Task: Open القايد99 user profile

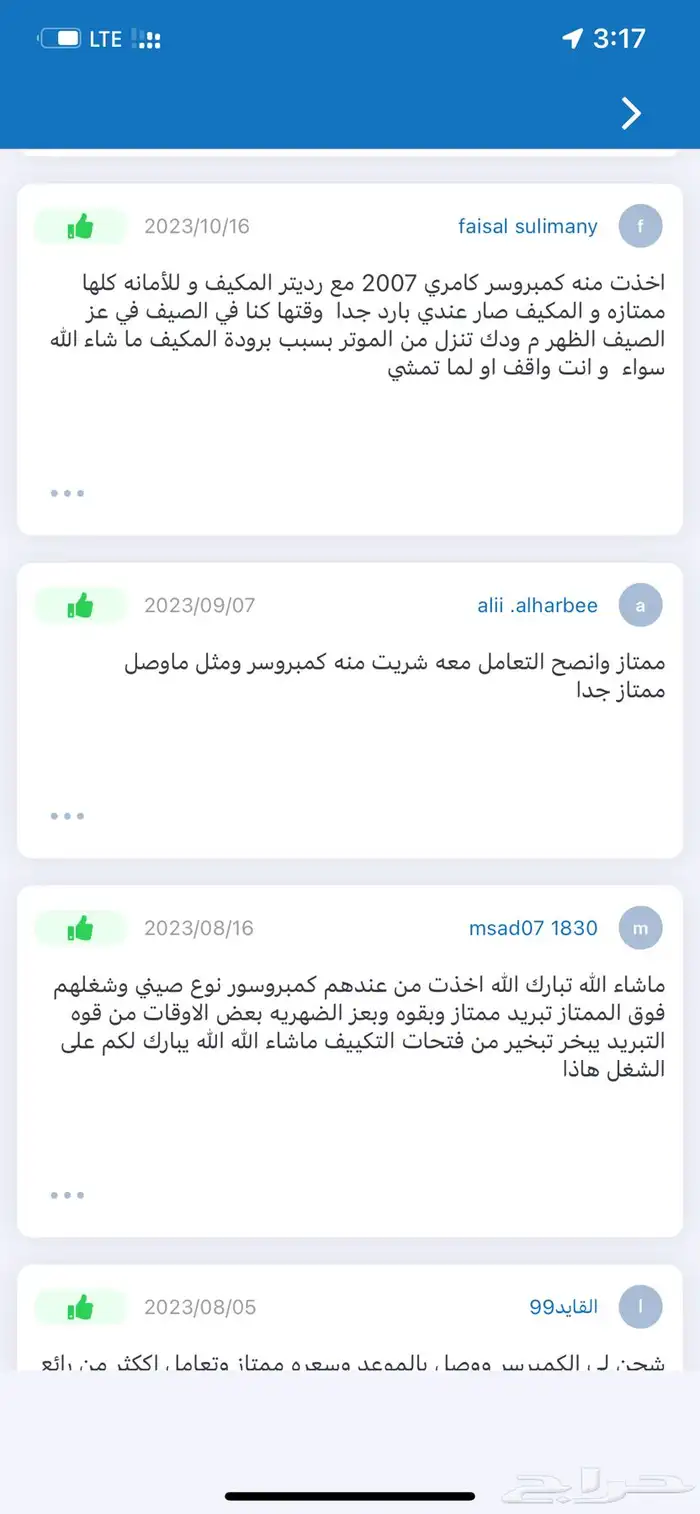Action: (563, 1306)
